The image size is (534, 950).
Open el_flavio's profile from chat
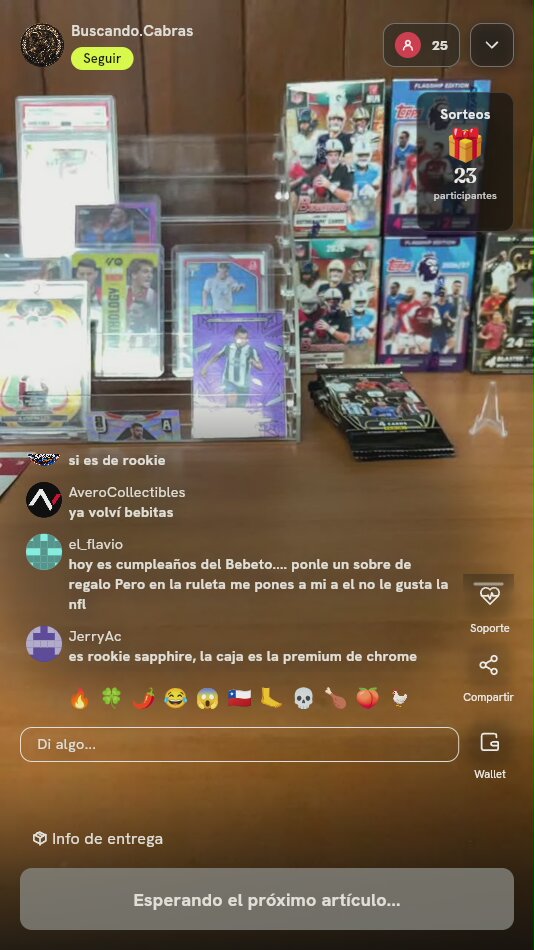pos(44,552)
